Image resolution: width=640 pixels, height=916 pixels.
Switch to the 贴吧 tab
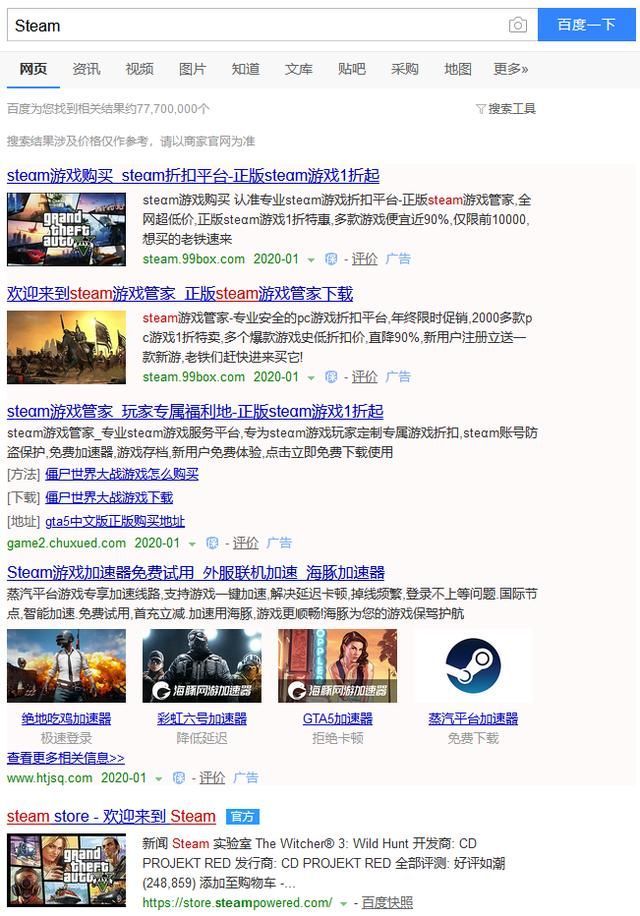tap(351, 69)
